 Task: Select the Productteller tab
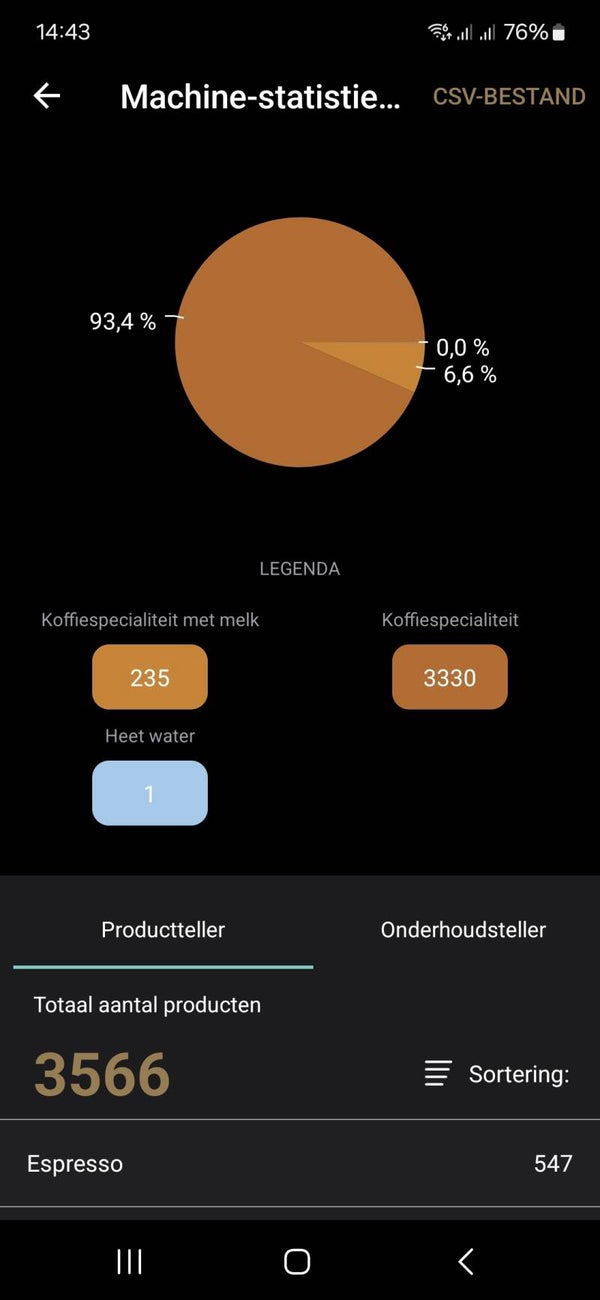click(163, 930)
